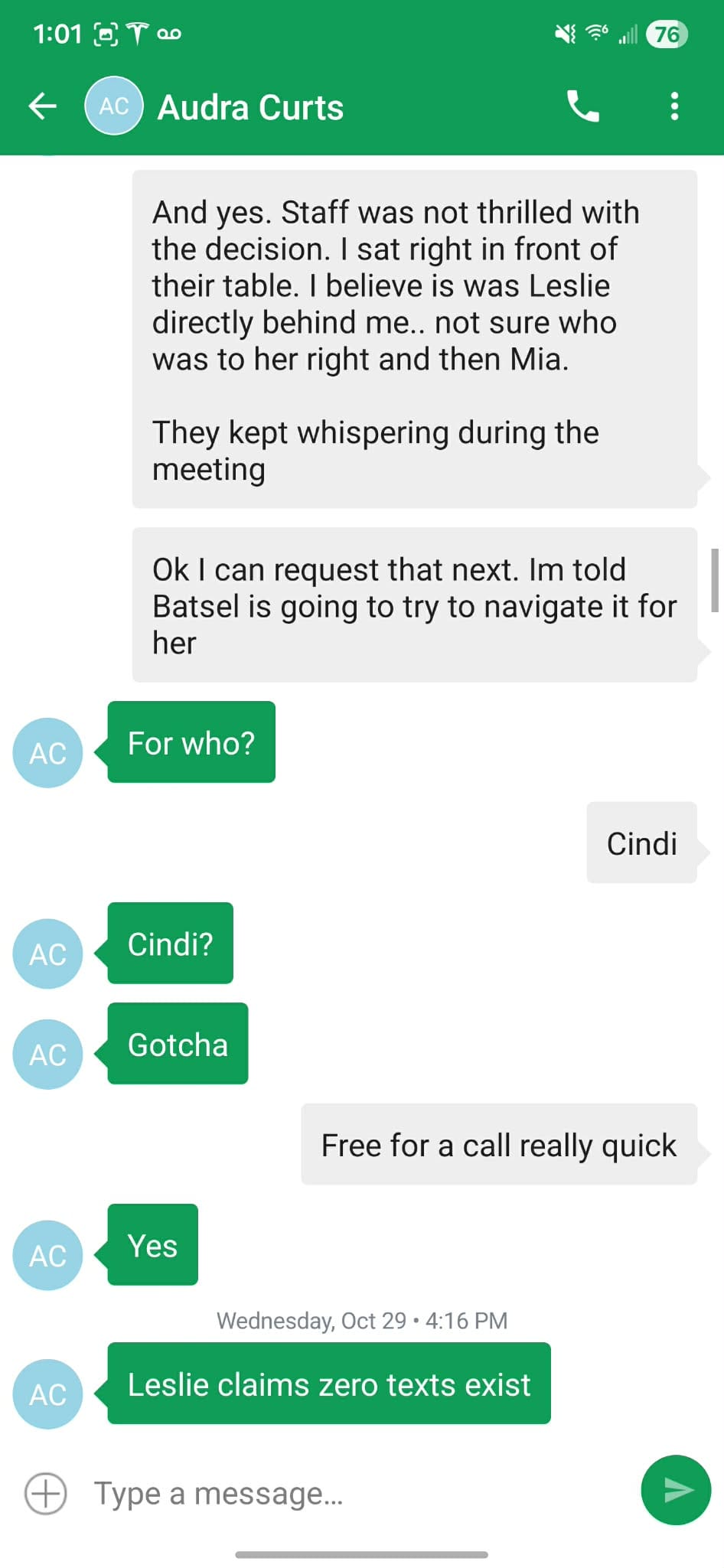Send the message with the arrow button
Viewport: 724px width, 1568px height.
point(676,1490)
